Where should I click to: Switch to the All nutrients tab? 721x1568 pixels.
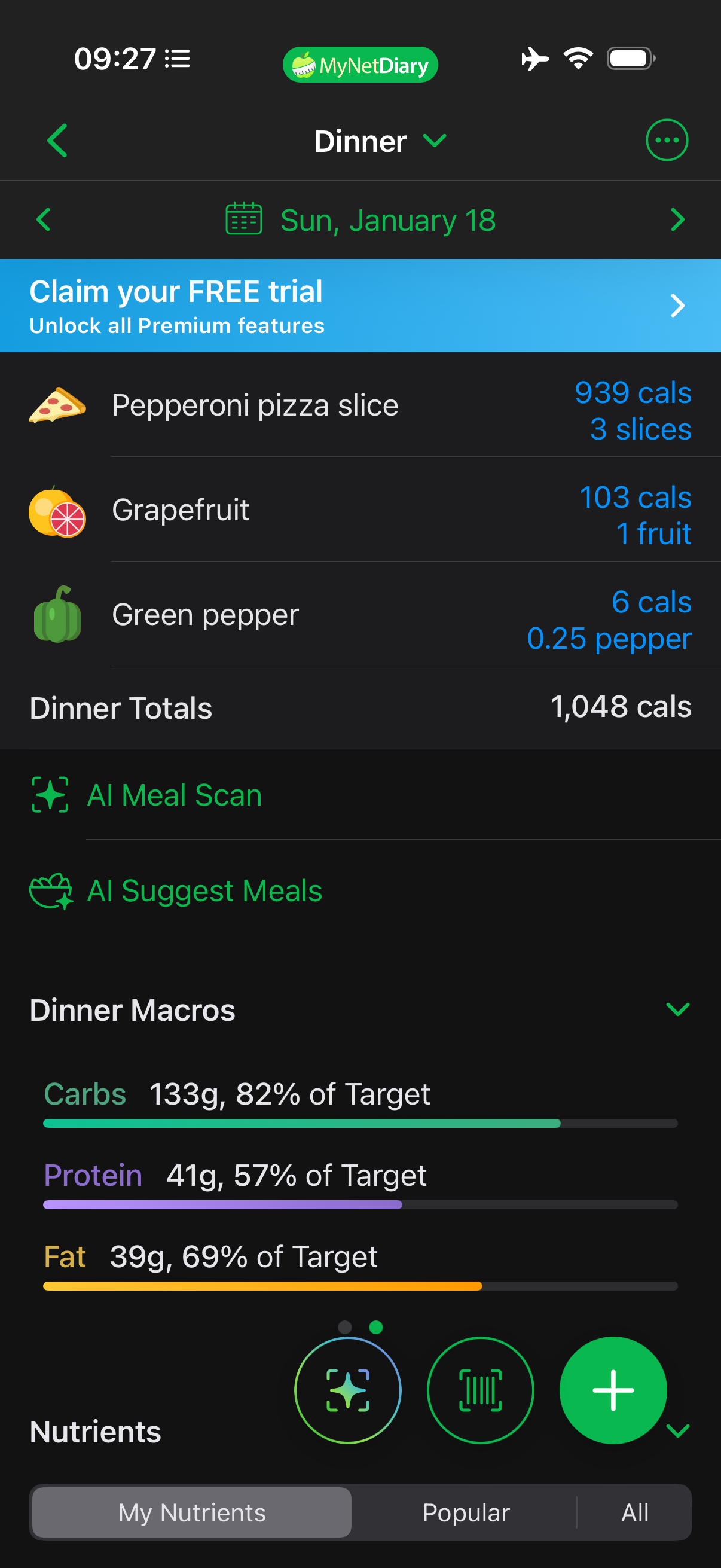634,1512
